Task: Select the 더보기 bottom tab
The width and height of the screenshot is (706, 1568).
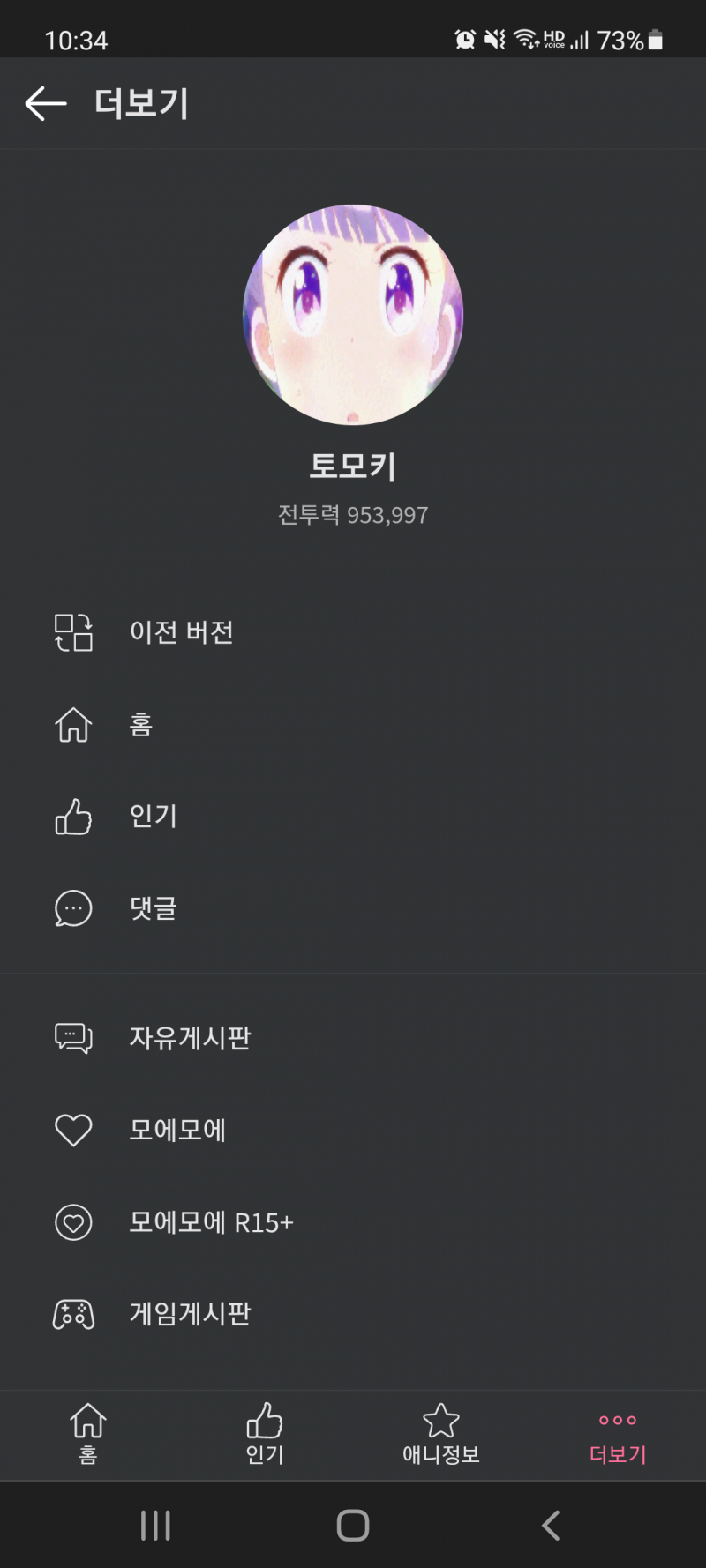Action: coord(618,1434)
